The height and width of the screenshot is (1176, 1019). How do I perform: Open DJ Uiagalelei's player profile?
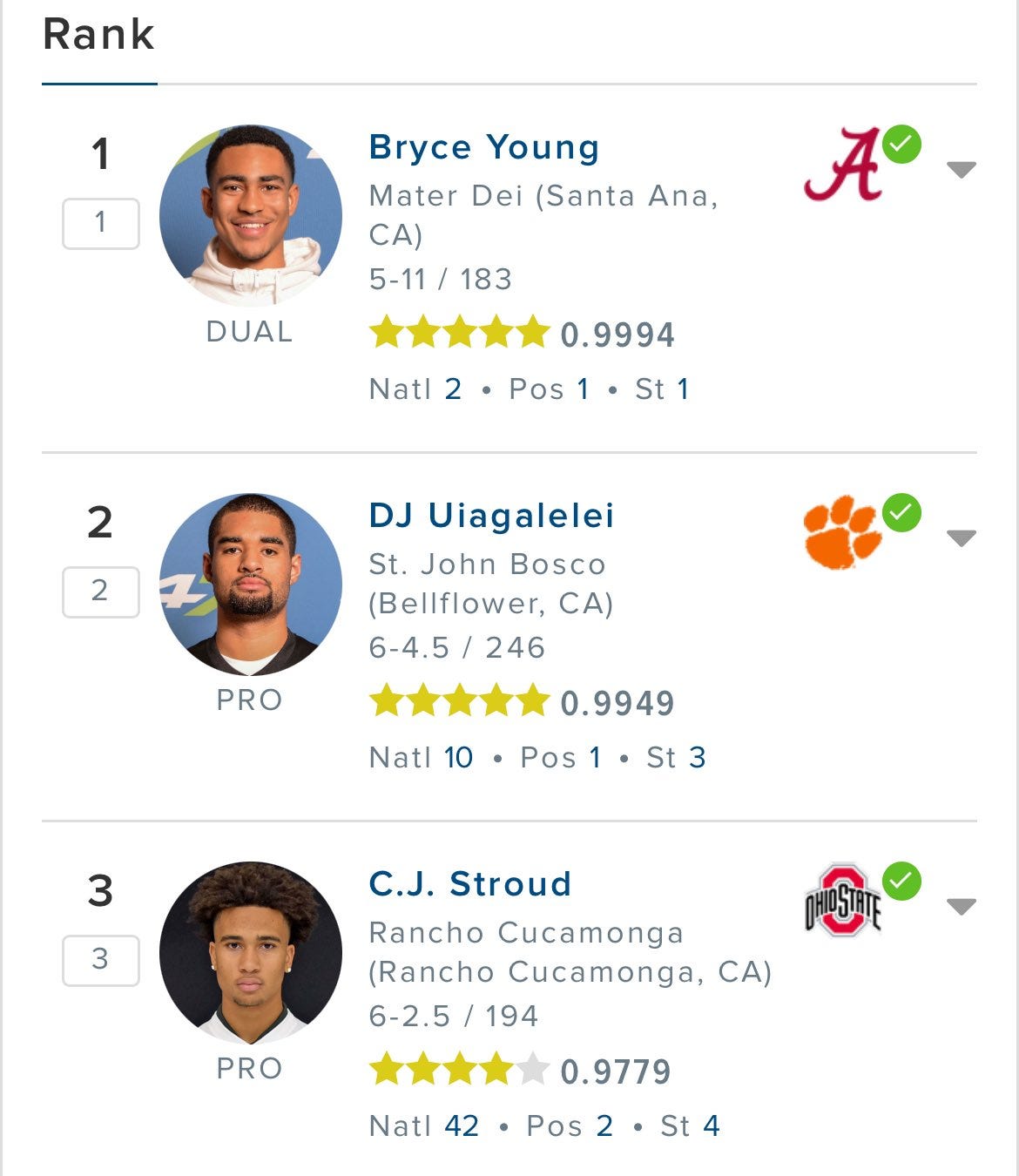click(491, 517)
